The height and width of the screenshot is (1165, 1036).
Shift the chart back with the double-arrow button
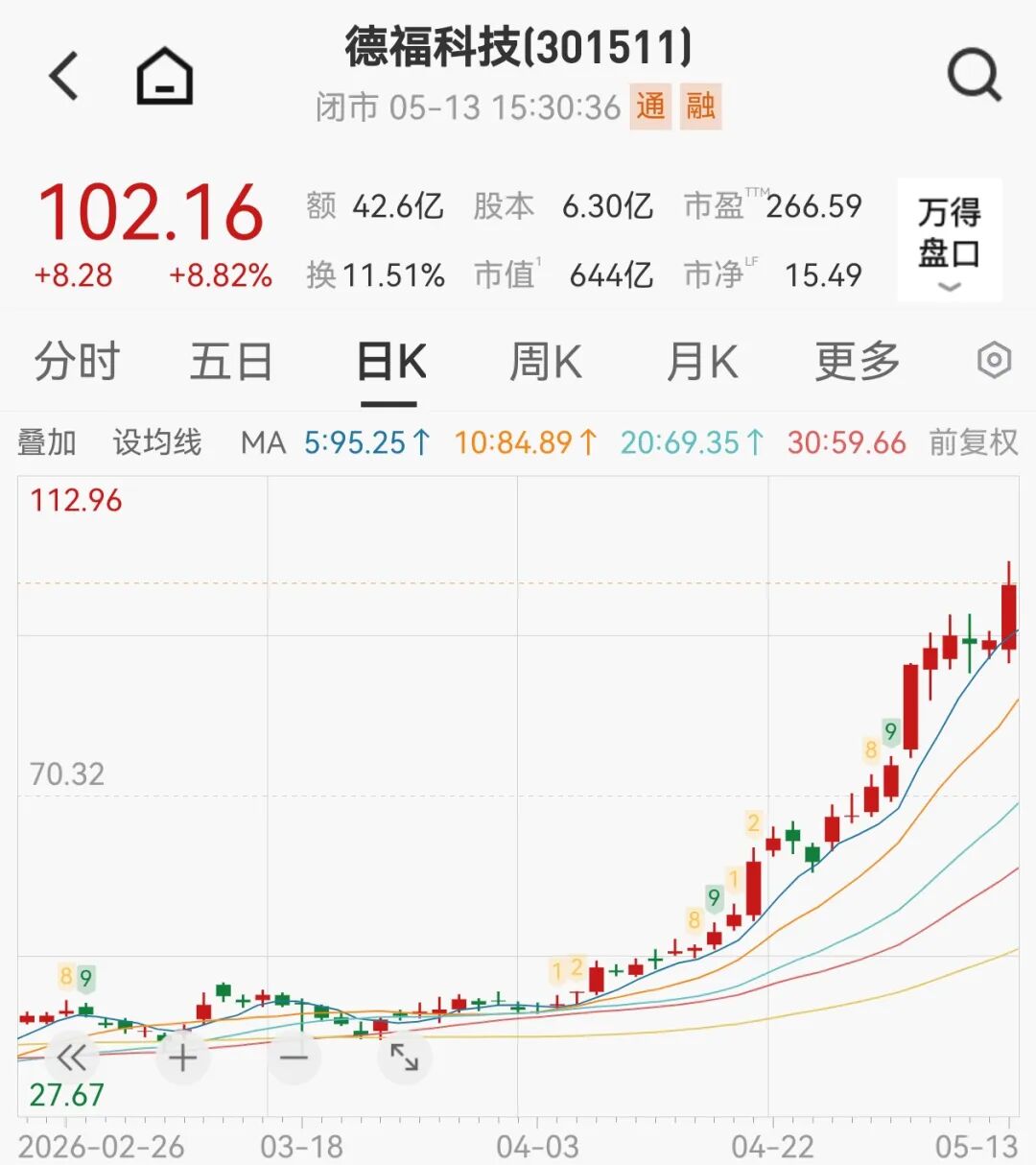tap(72, 1058)
